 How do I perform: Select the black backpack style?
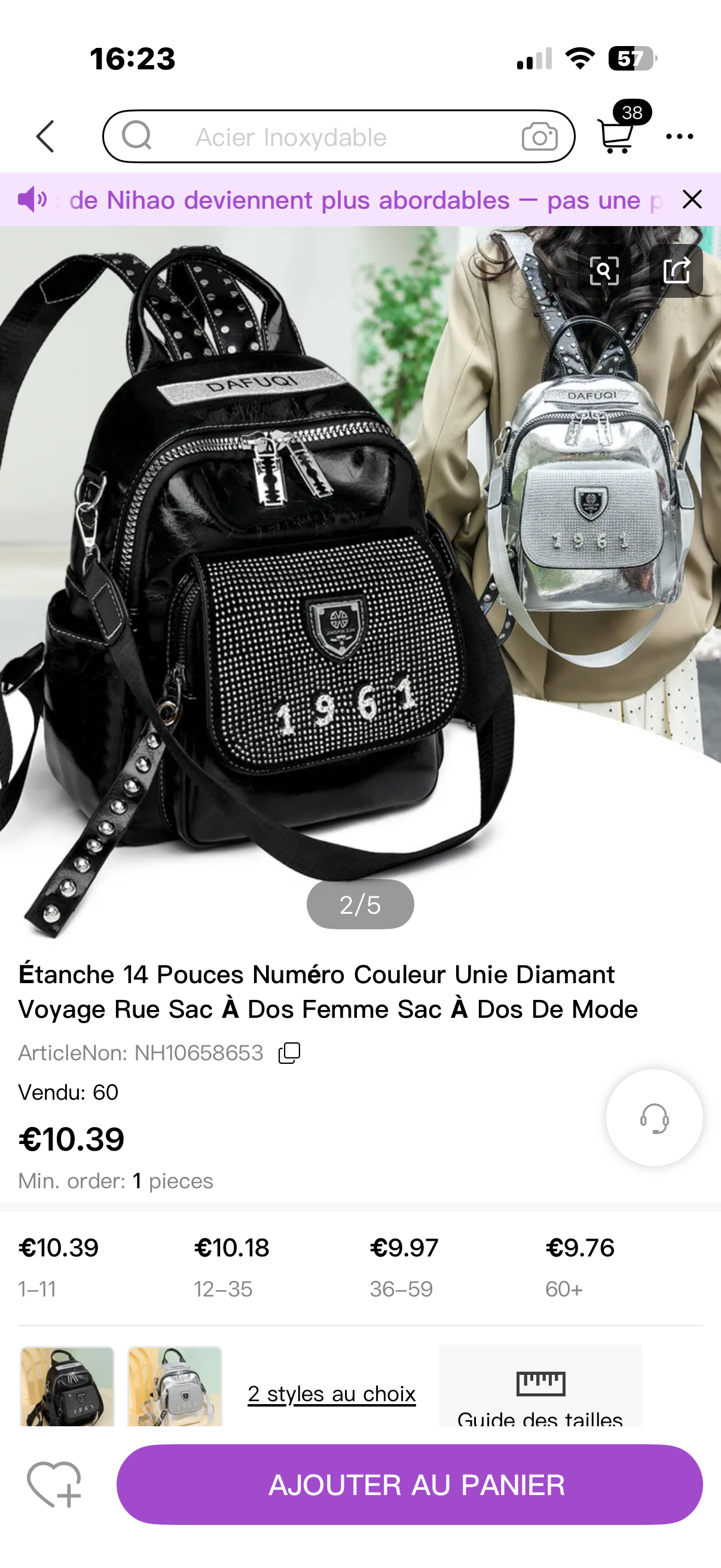[68, 1387]
